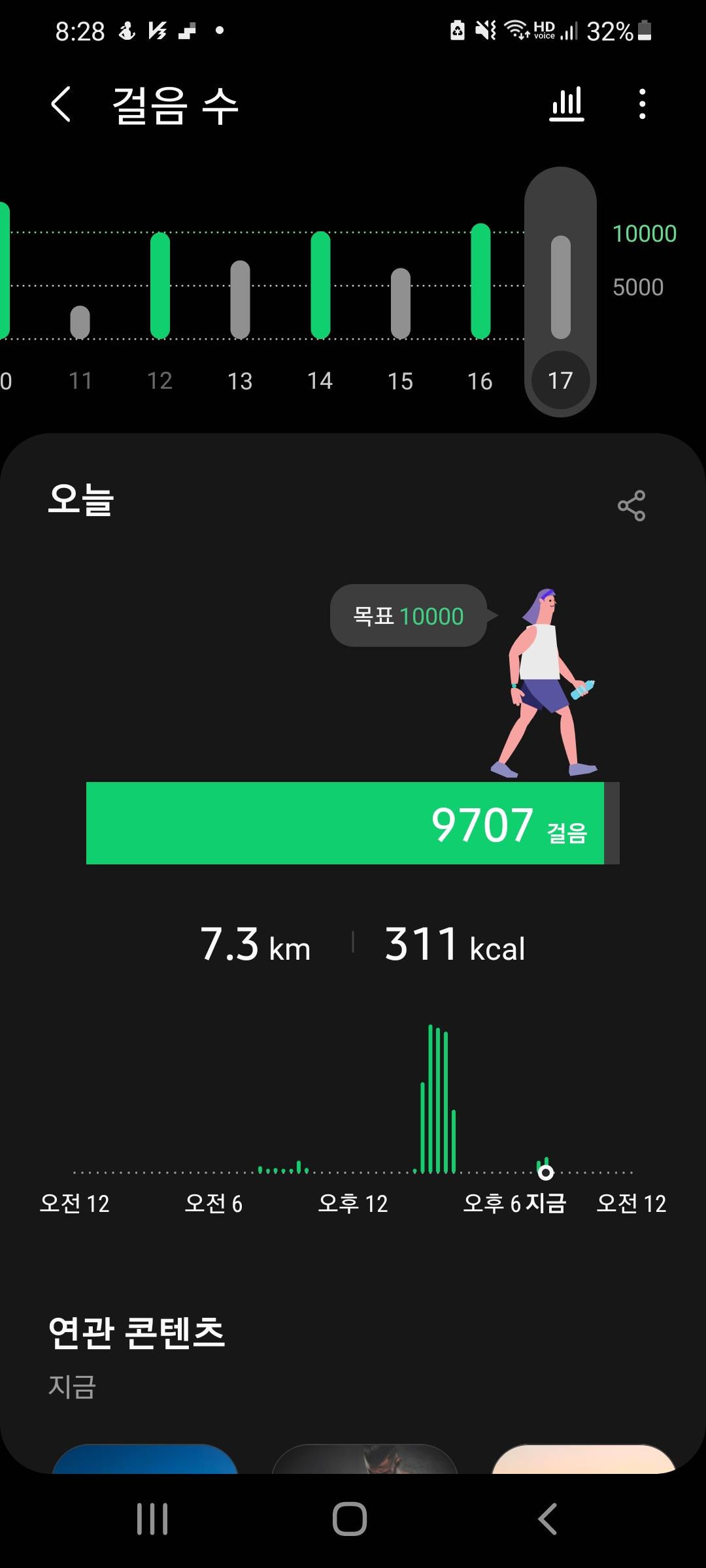Go to the home screen
706x1568 pixels.
click(350, 1518)
